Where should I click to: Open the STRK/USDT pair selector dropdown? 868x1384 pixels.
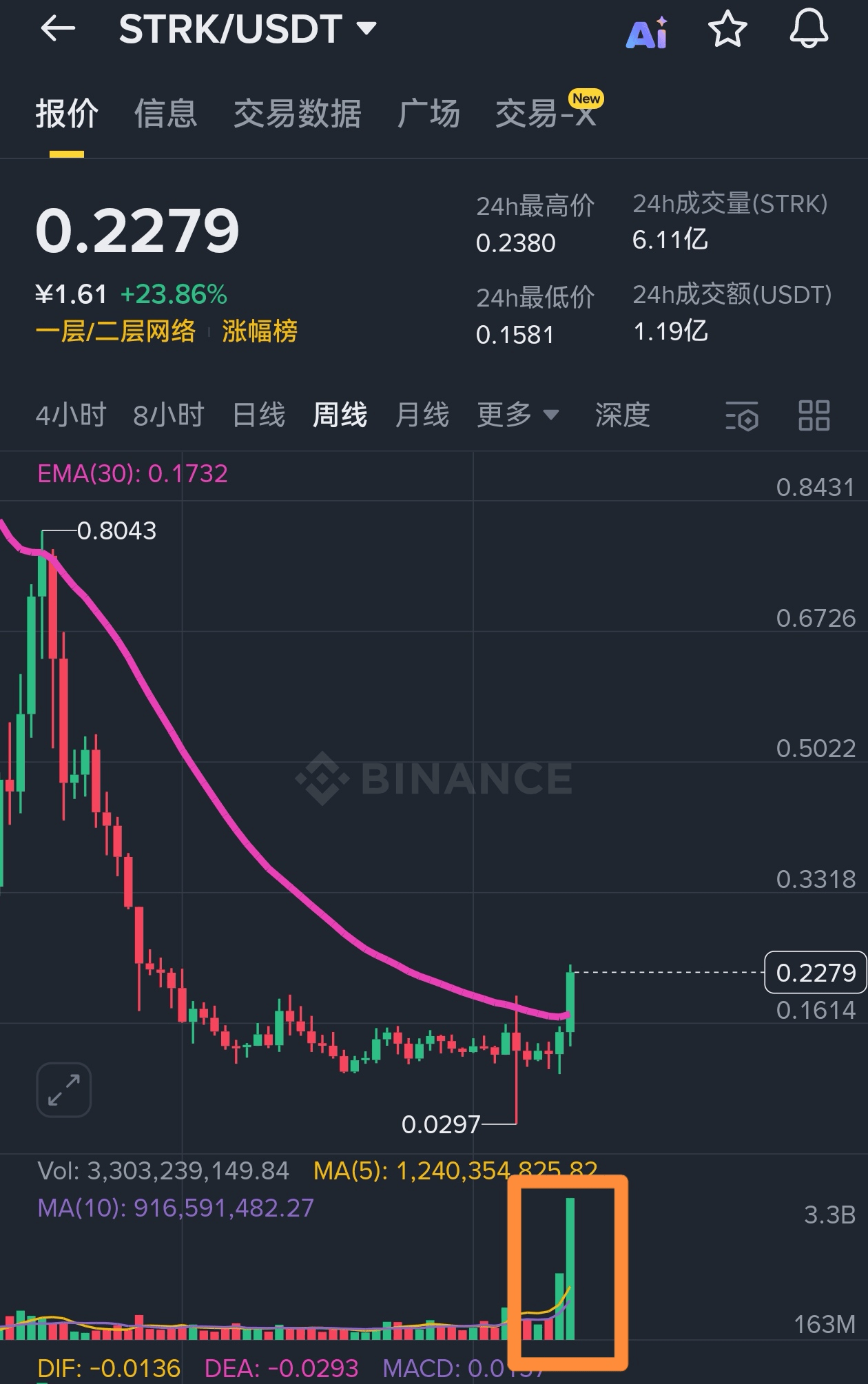point(248,29)
